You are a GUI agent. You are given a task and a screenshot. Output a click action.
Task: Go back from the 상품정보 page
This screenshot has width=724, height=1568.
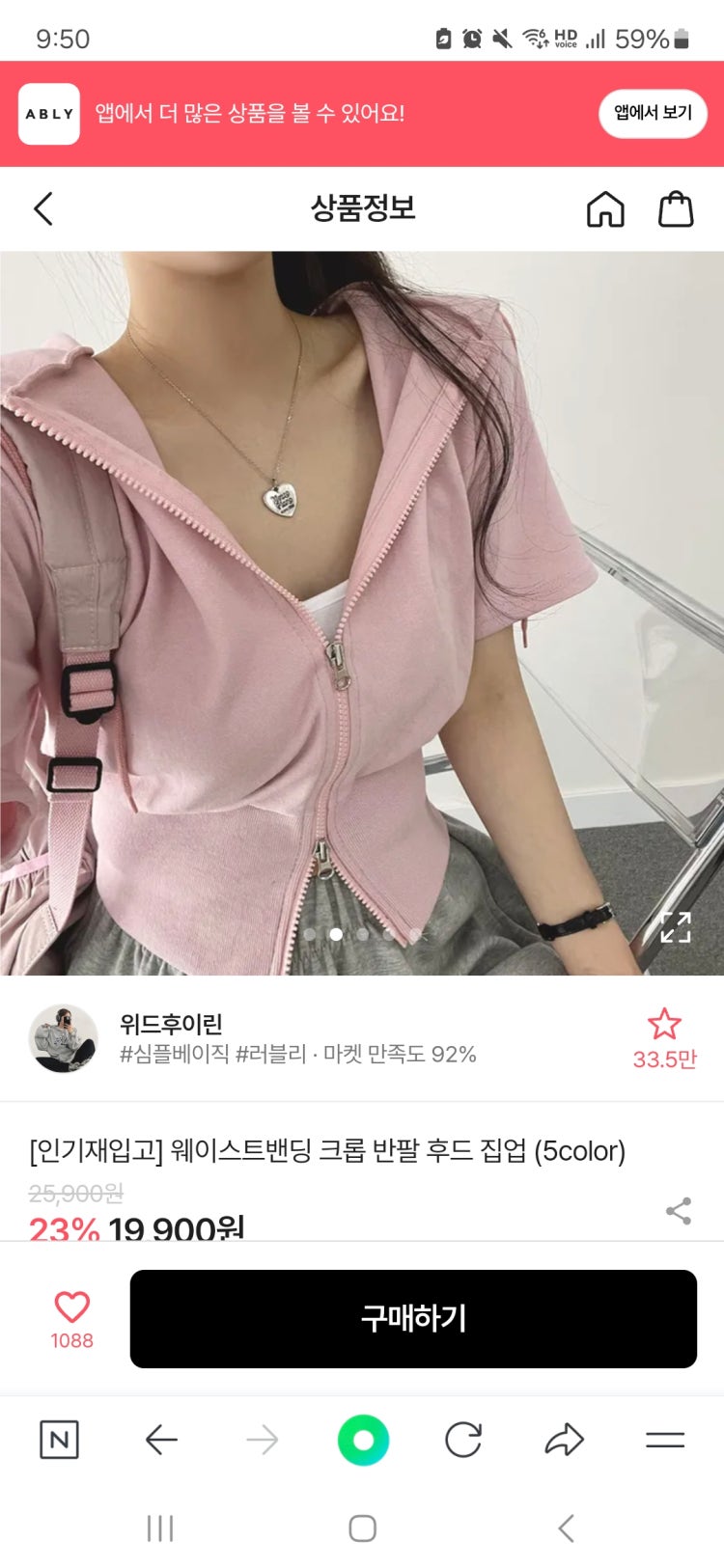point(43,208)
